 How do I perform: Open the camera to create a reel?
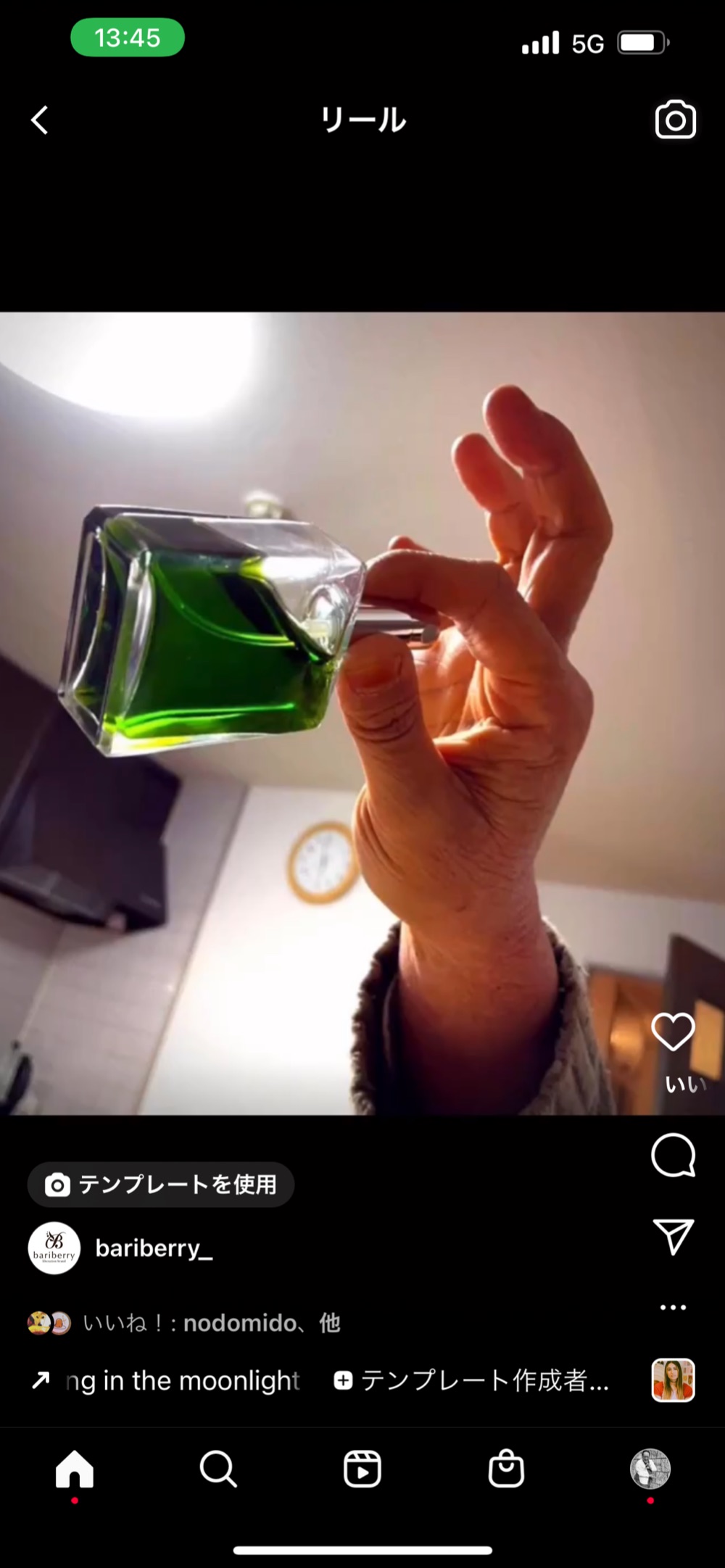pos(675,120)
